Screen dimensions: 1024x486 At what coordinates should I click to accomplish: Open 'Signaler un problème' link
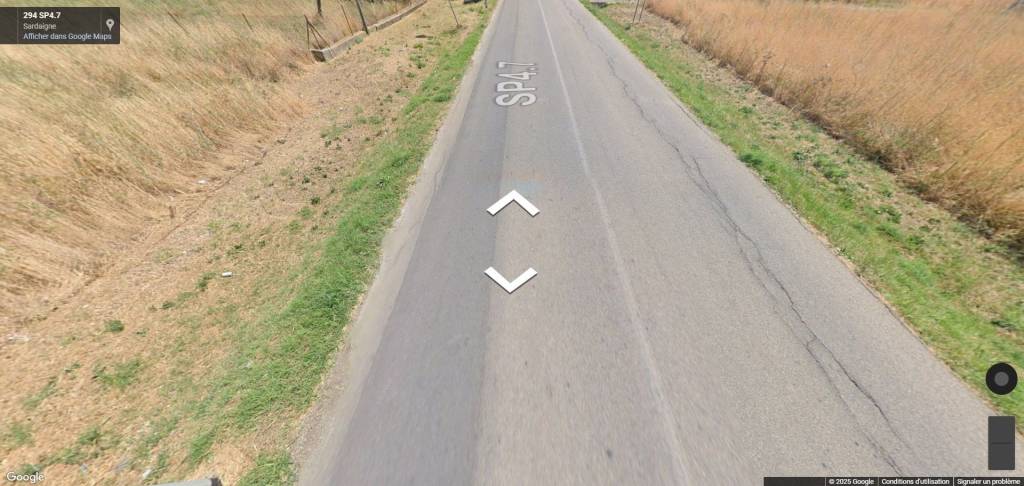click(988, 481)
